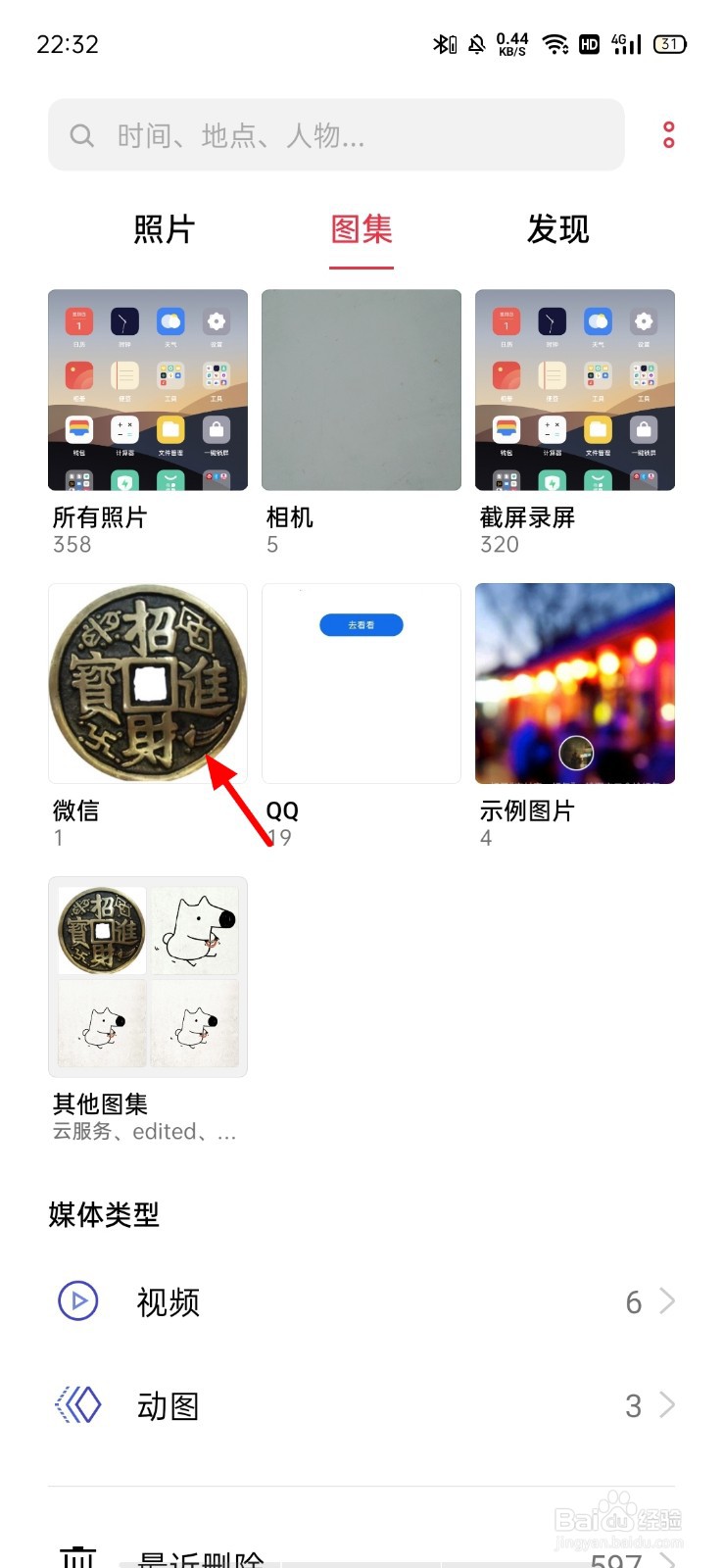Open the 动图 media type row

(361, 1405)
